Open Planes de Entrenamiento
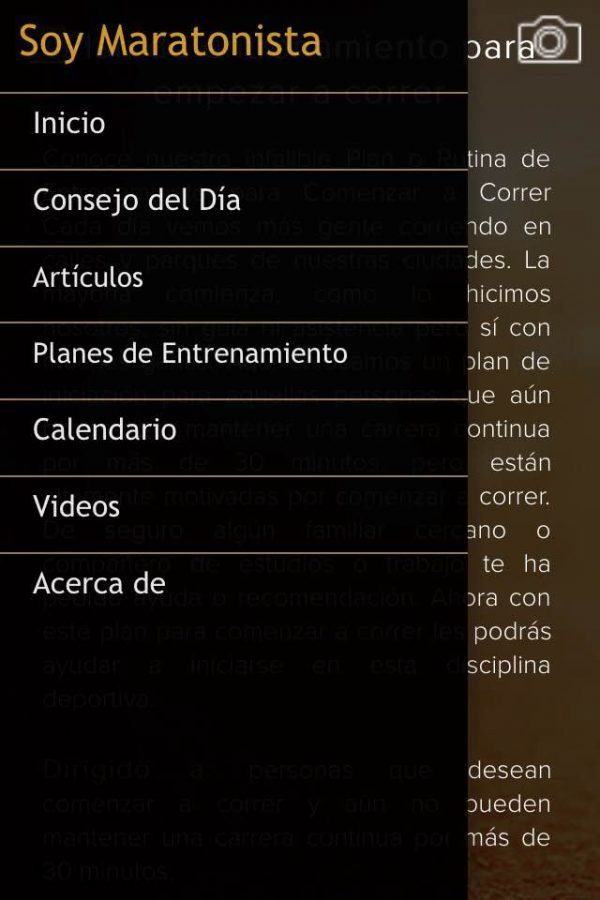The width and height of the screenshot is (600, 900). pyautogui.click(x=190, y=354)
